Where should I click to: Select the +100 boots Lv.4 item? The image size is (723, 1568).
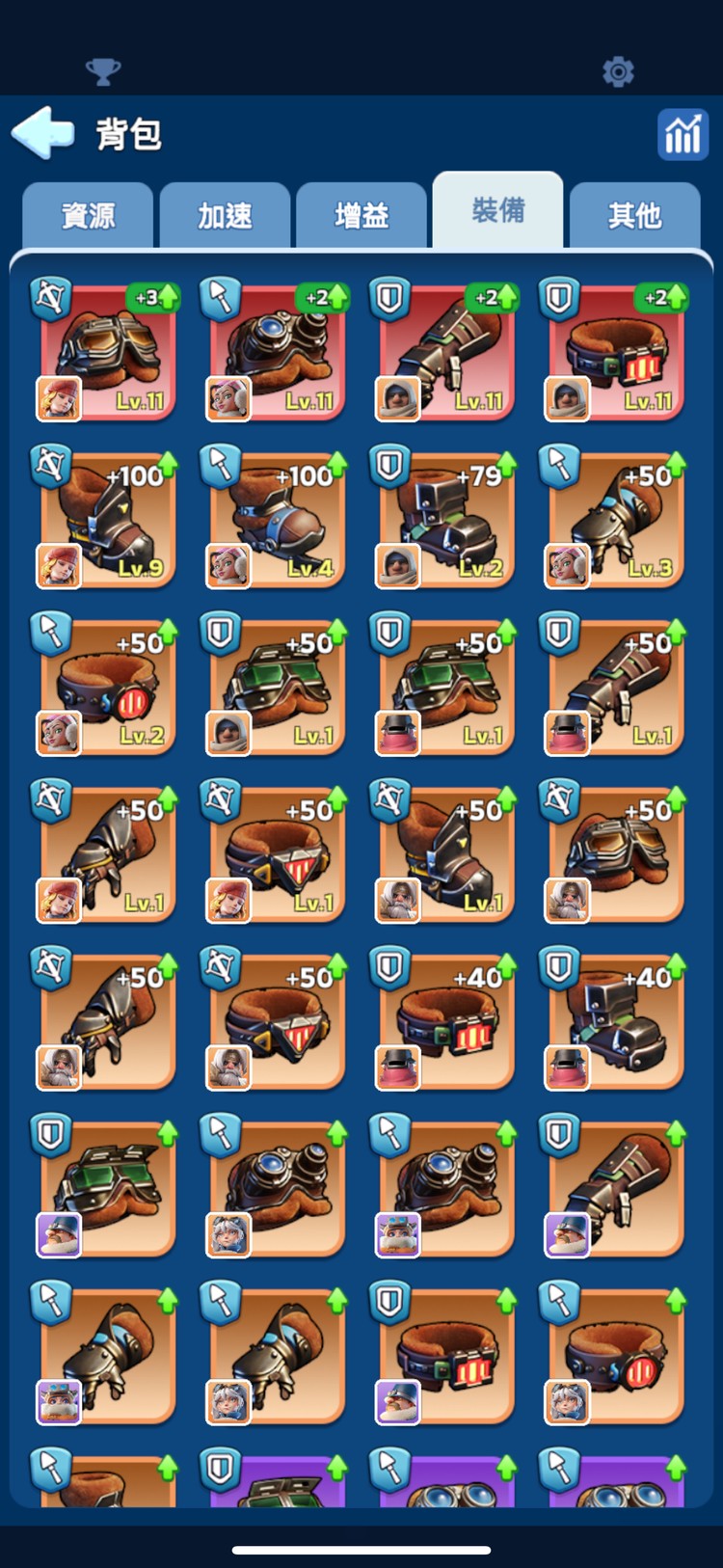tap(277, 520)
